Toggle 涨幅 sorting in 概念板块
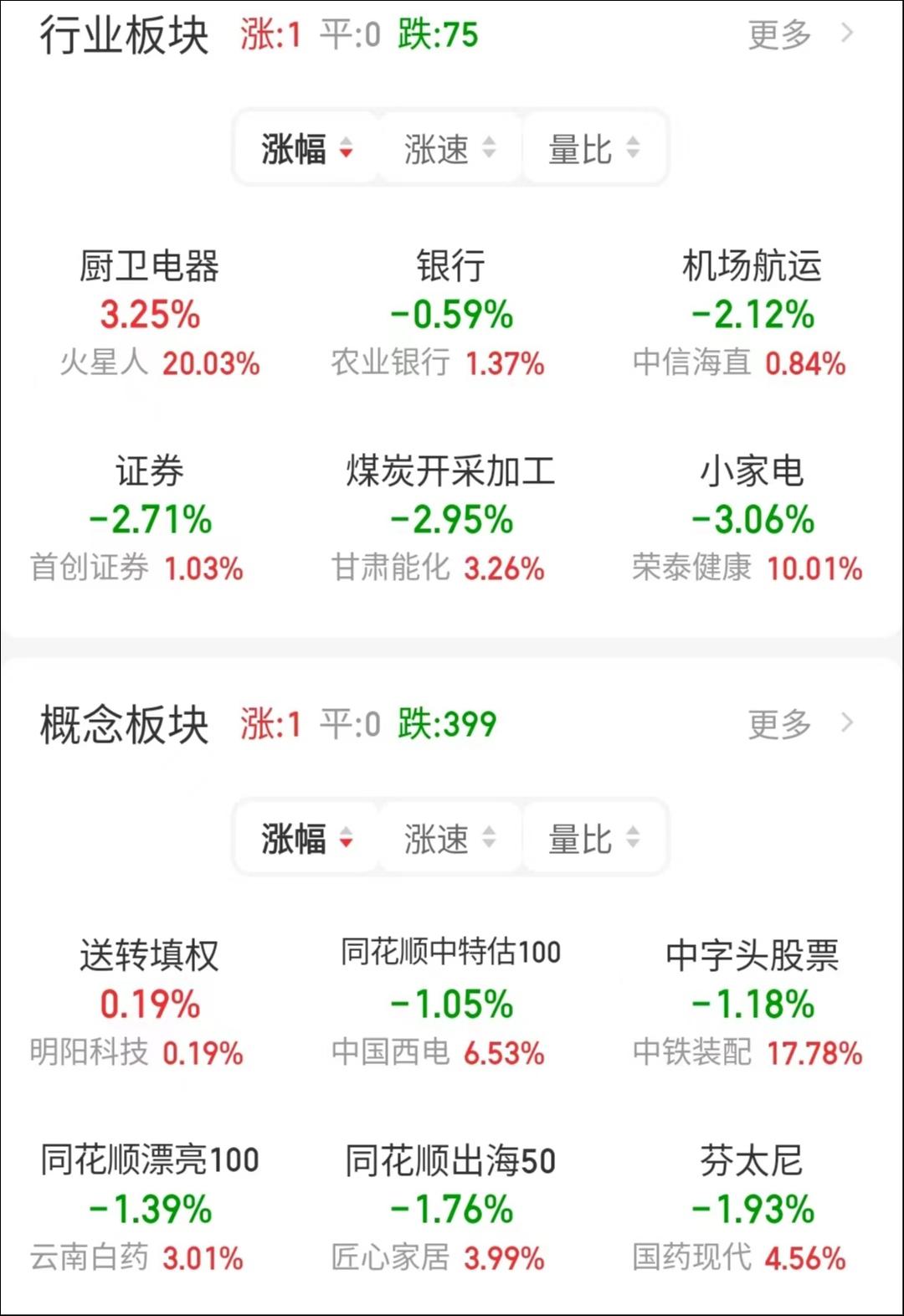904x1316 pixels. coord(306,839)
